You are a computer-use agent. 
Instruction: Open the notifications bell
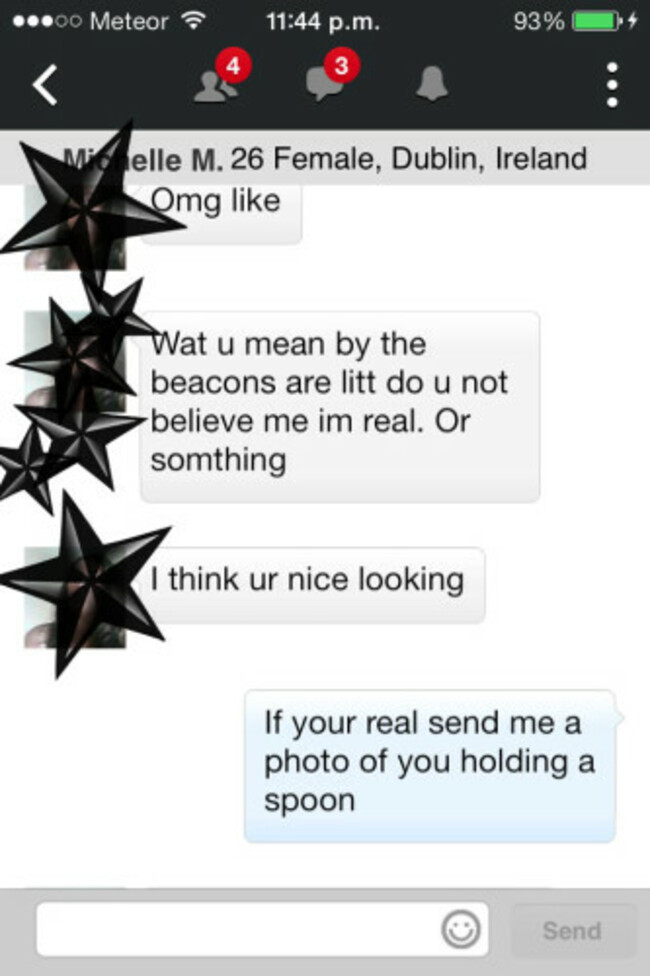[432, 86]
